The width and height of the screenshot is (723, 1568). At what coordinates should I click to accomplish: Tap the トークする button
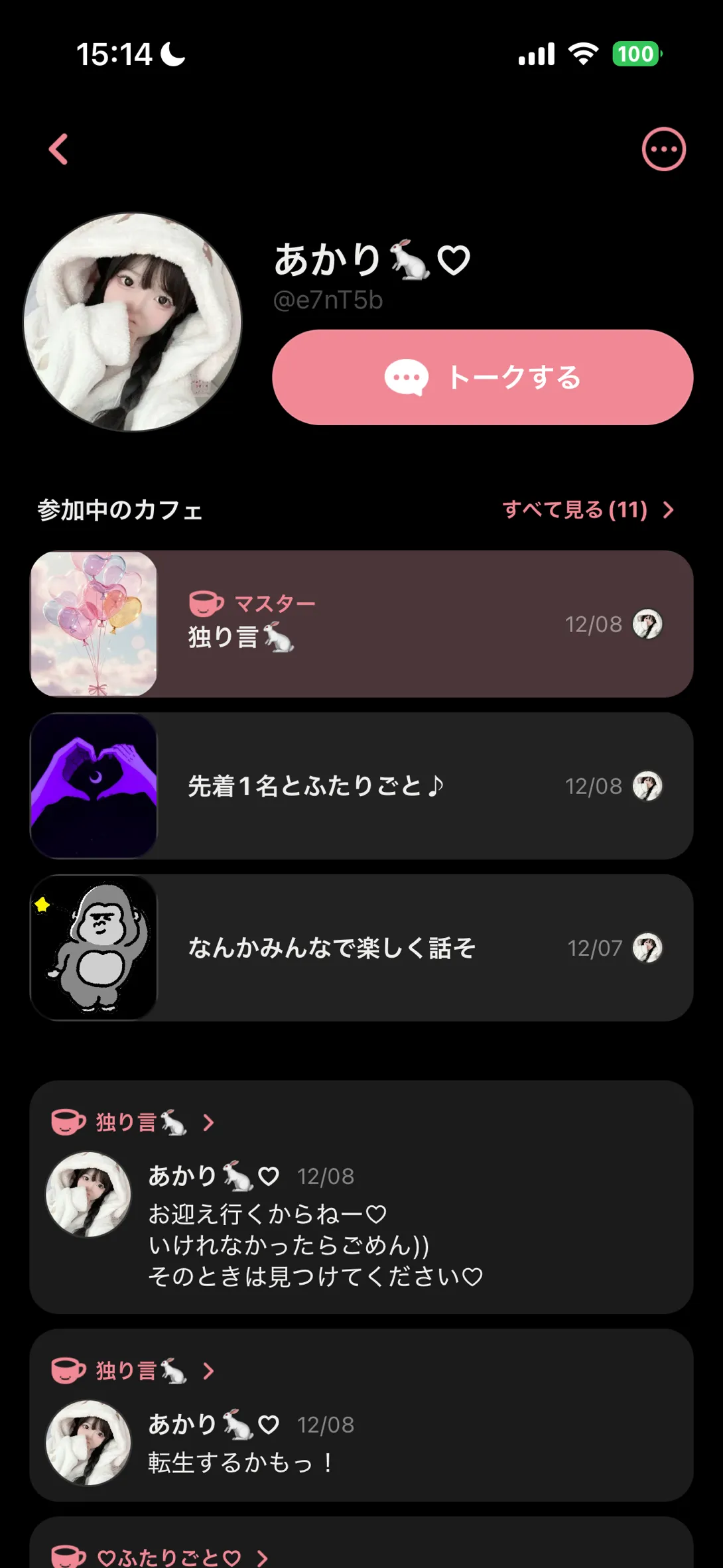point(482,377)
